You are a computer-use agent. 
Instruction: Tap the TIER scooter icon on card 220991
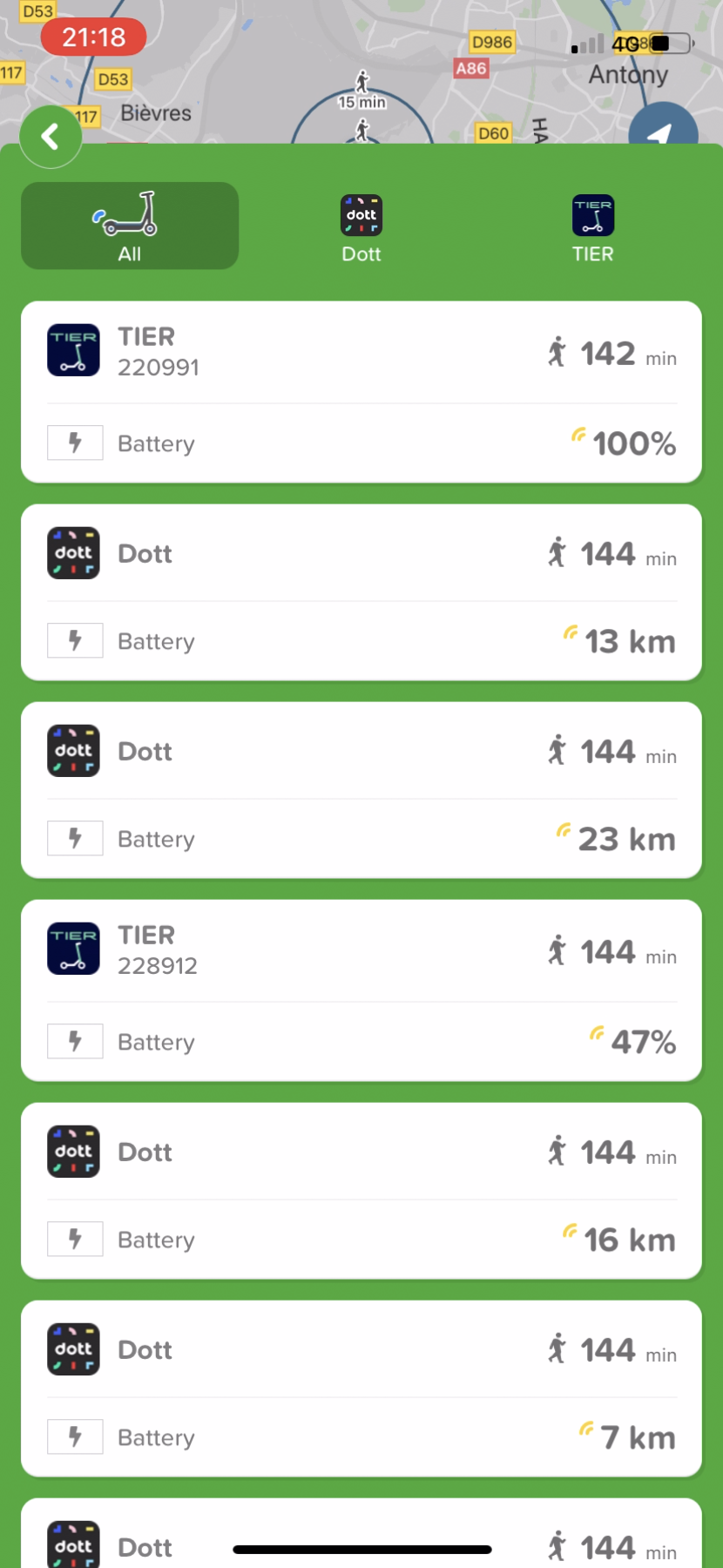(x=73, y=349)
